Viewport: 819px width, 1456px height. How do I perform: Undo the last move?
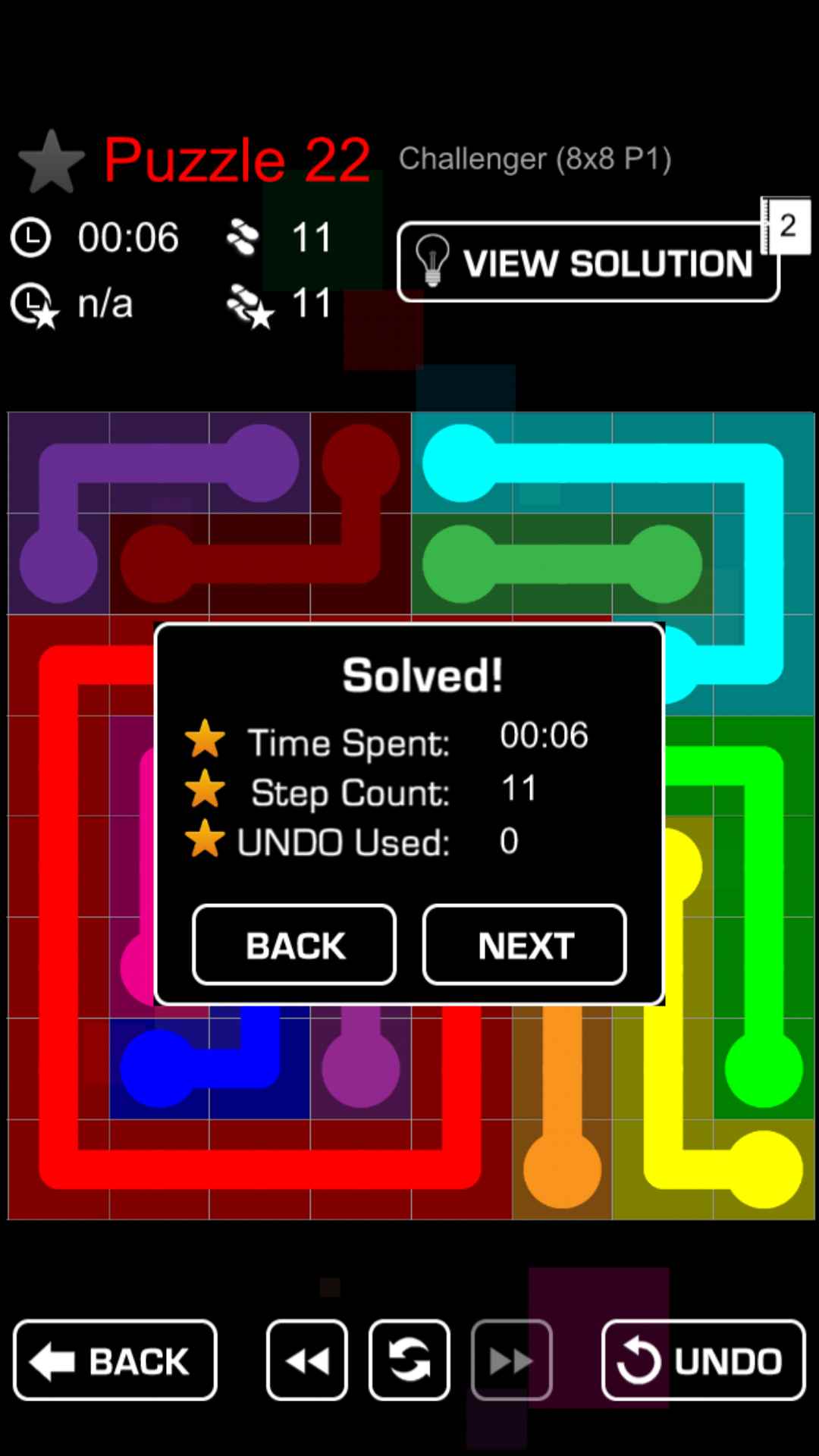702,1360
